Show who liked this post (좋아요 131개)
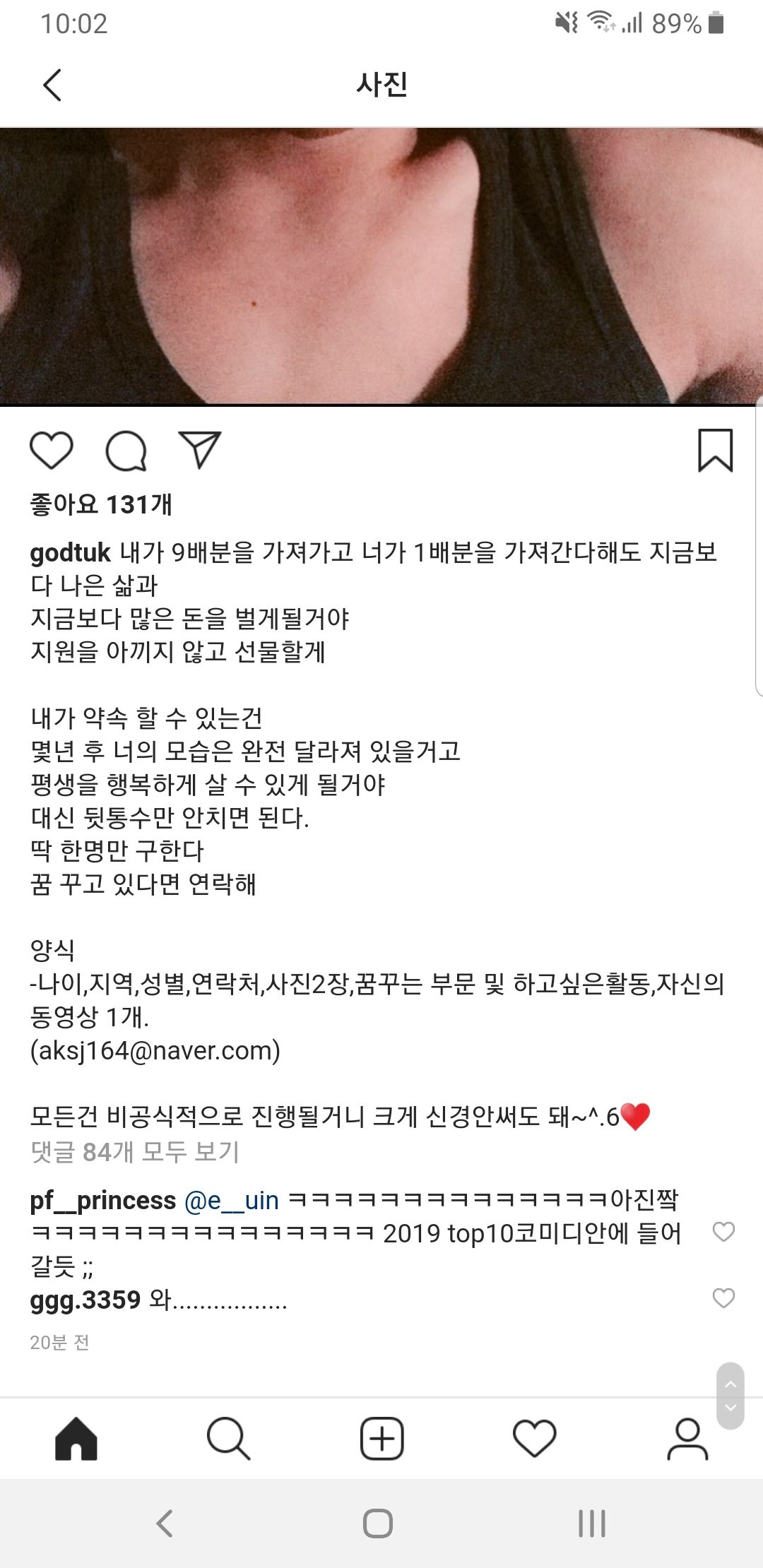 (x=101, y=504)
